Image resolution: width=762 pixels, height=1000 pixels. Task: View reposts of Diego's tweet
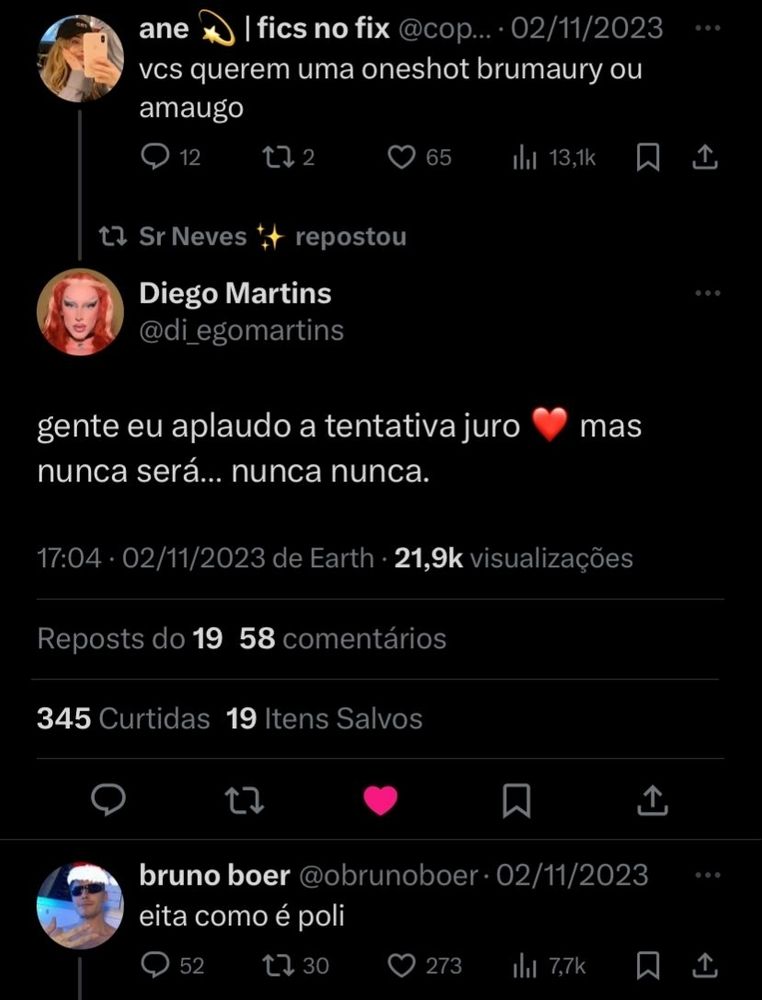coord(129,638)
